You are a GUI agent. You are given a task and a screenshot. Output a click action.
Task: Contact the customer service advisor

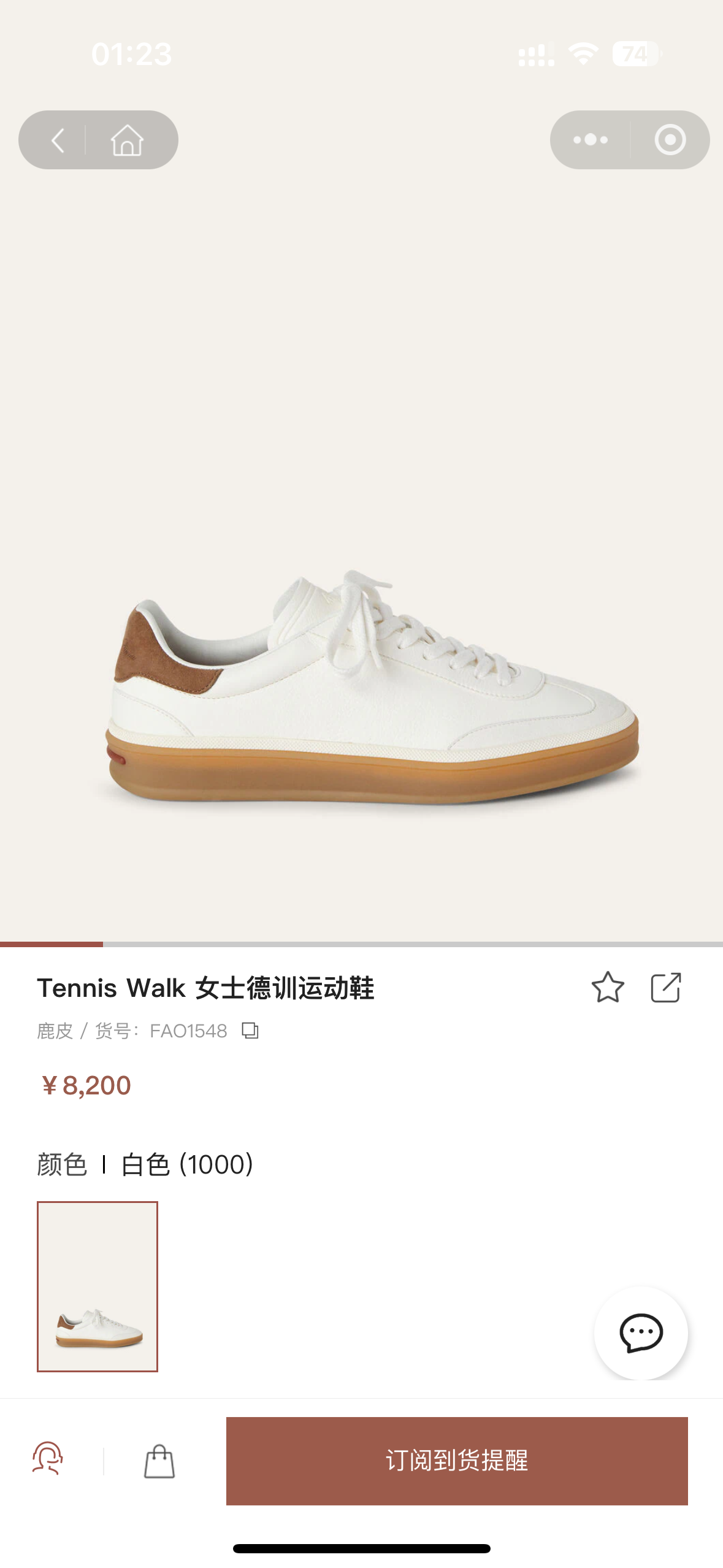[48, 1458]
